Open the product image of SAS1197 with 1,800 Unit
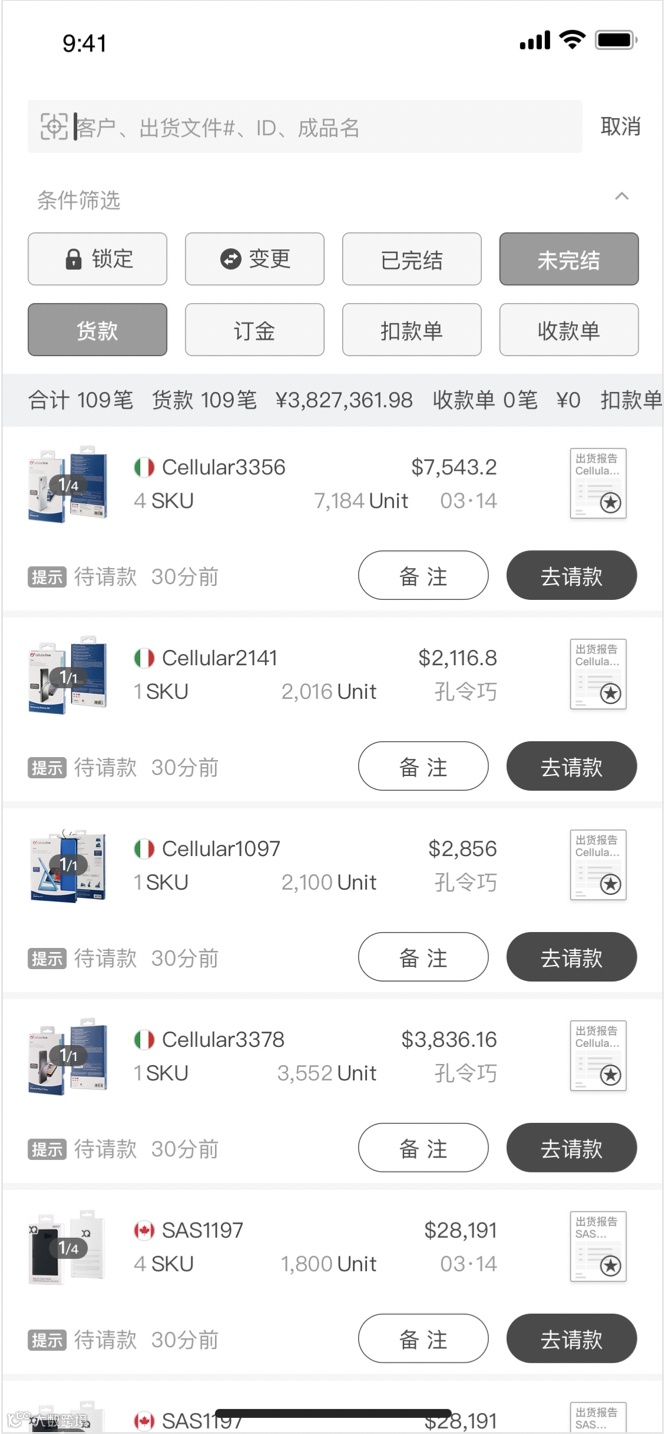This screenshot has width=664, height=1434. pos(67,1247)
